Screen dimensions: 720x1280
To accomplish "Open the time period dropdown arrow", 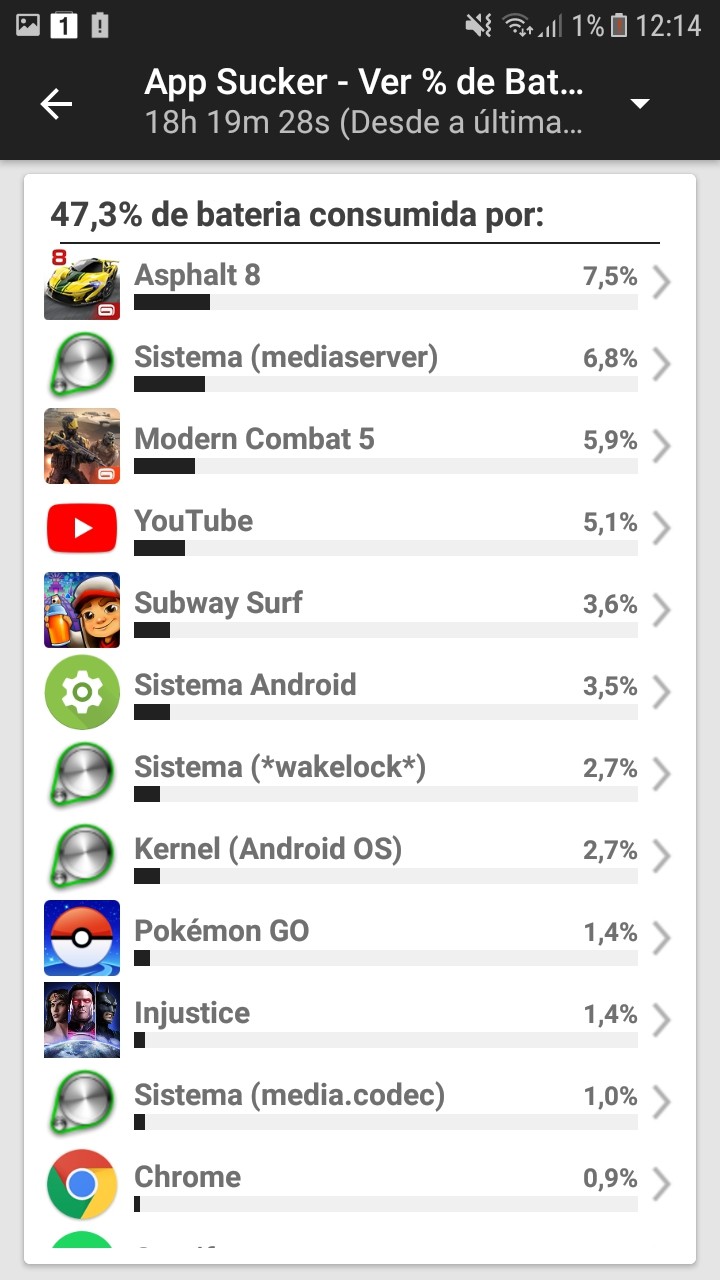I will (640, 104).
